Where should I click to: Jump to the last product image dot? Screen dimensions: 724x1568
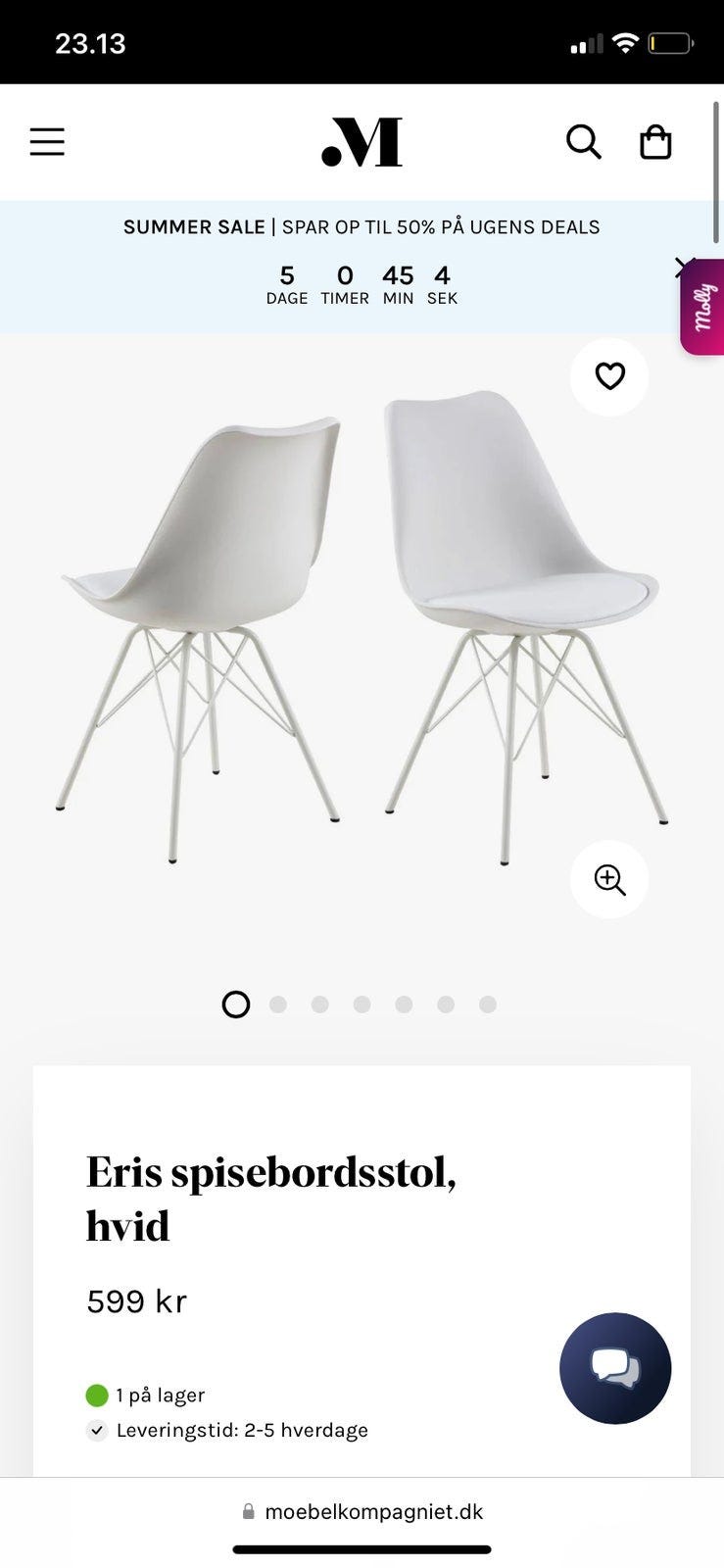pyautogui.click(x=488, y=1004)
